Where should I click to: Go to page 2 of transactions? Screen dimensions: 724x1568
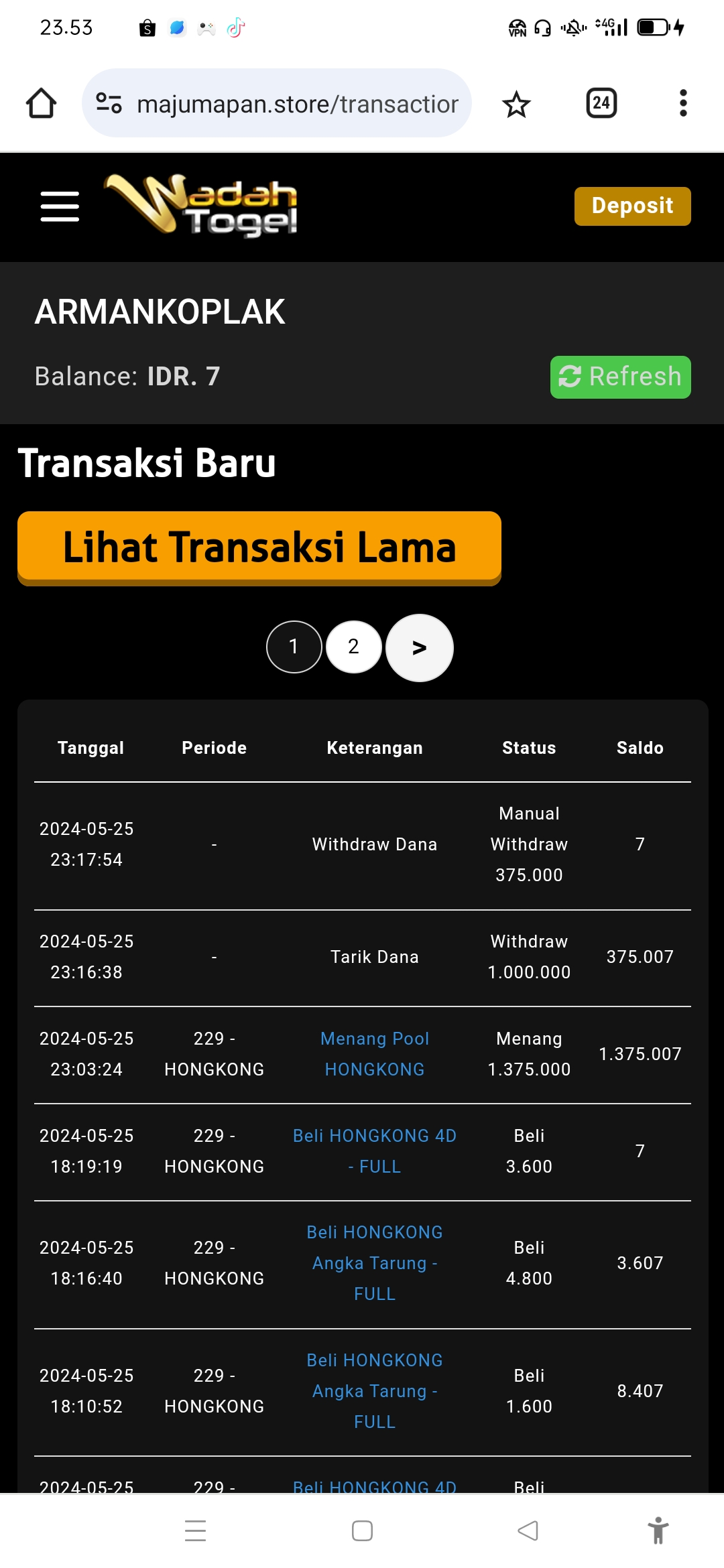click(353, 647)
